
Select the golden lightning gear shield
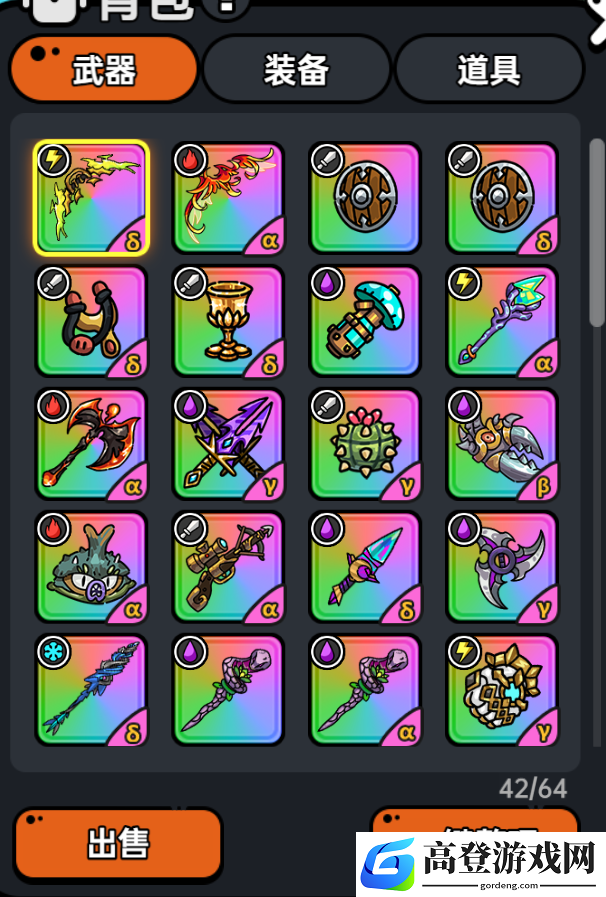[502, 689]
